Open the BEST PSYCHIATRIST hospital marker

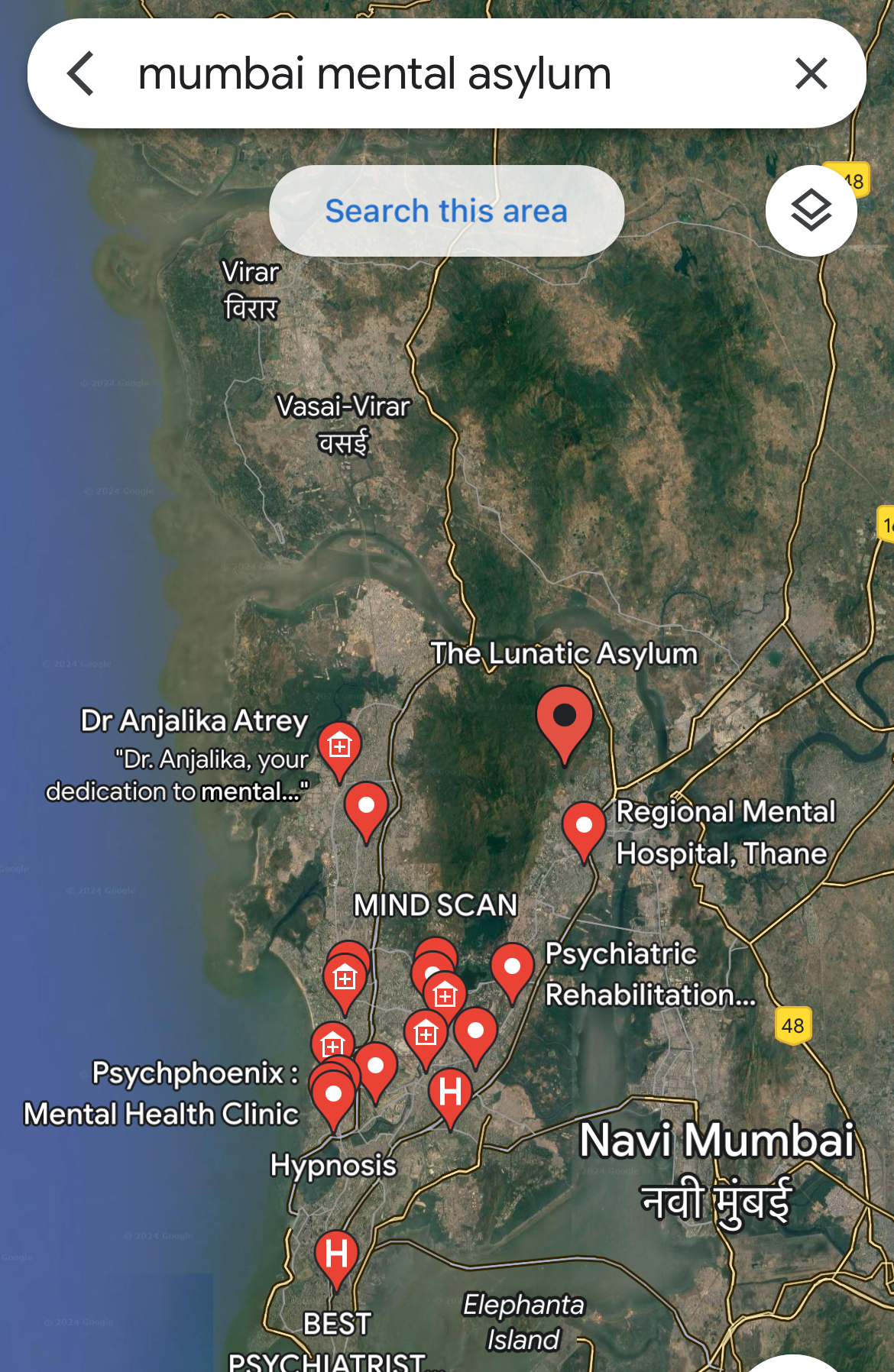(337, 1255)
